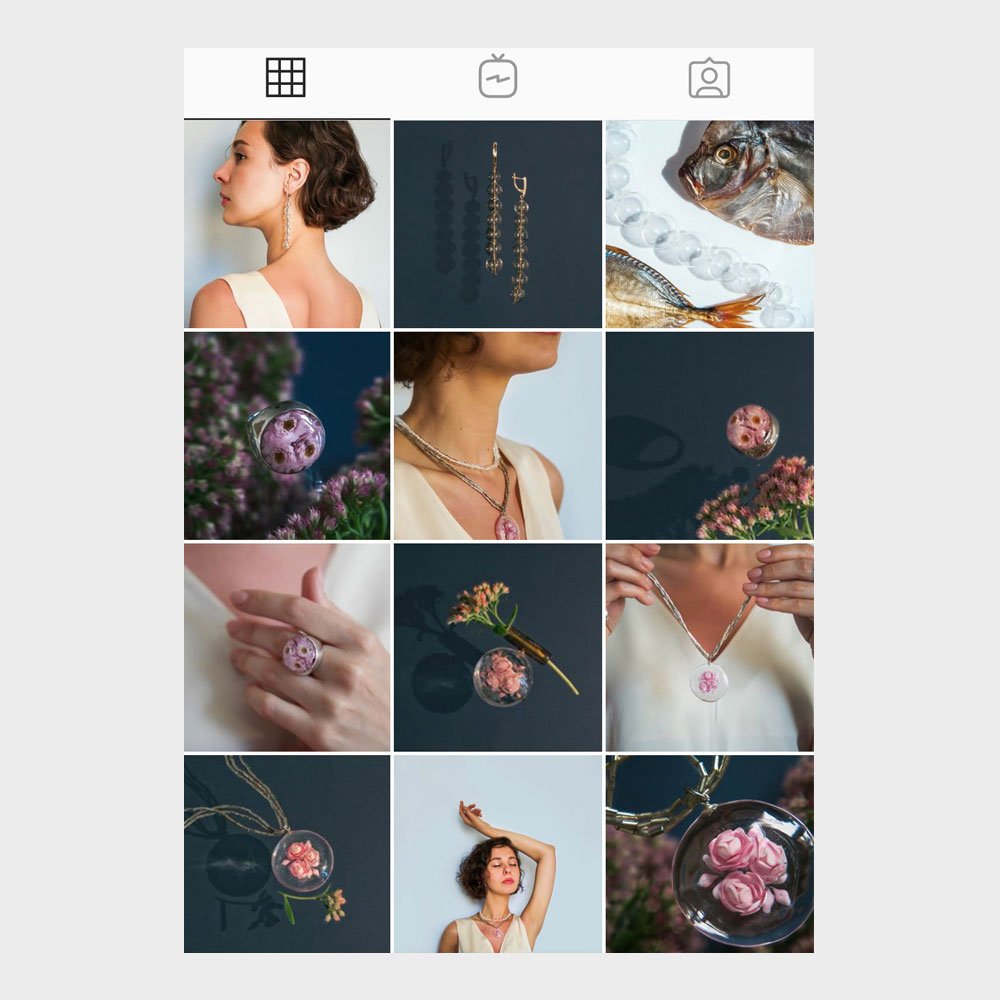Open the IGTV videos tab
The height and width of the screenshot is (1000, 1000).
[498, 77]
